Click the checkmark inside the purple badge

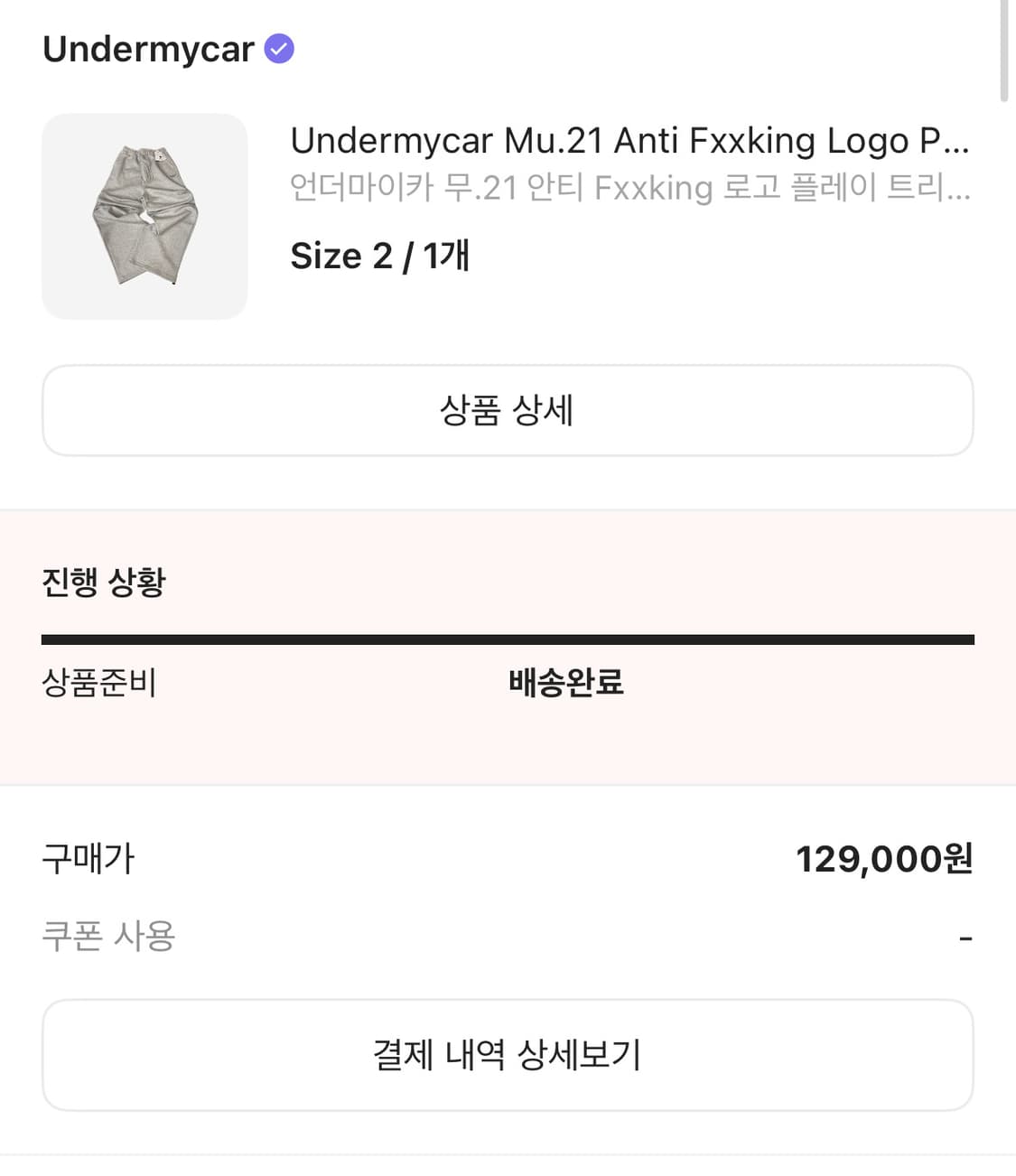[281, 49]
